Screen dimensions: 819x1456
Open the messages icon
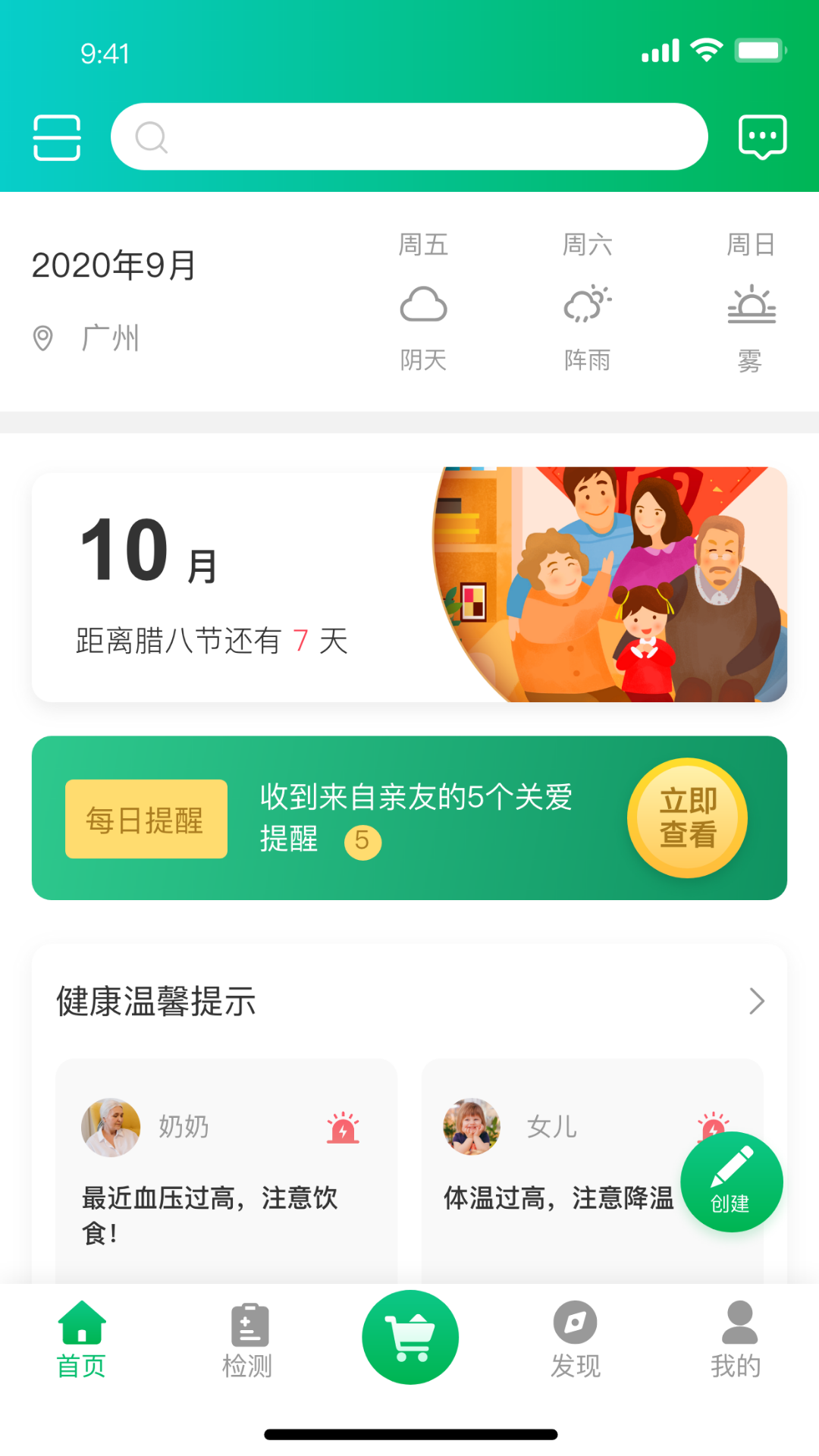762,137
